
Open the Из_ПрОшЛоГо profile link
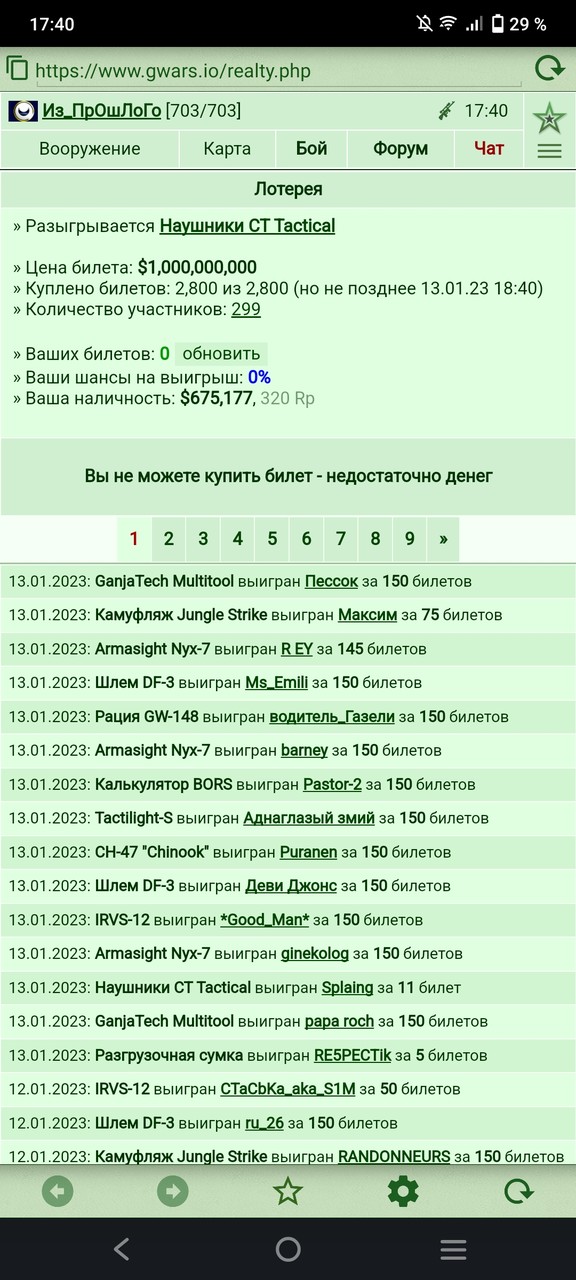click(101, 111)
